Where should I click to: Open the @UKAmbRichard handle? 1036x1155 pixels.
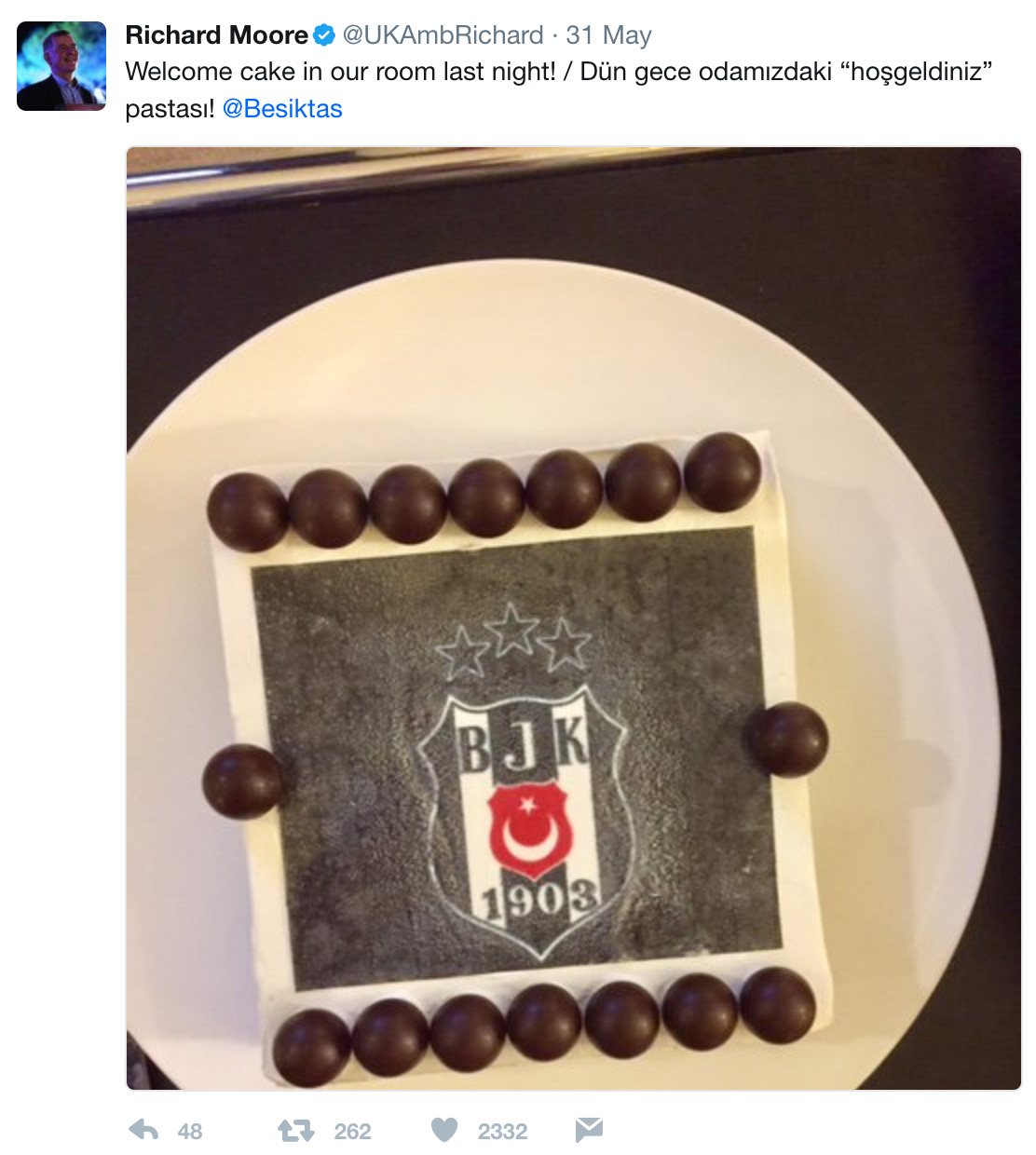pyautogui.click(x=443, y=35)
